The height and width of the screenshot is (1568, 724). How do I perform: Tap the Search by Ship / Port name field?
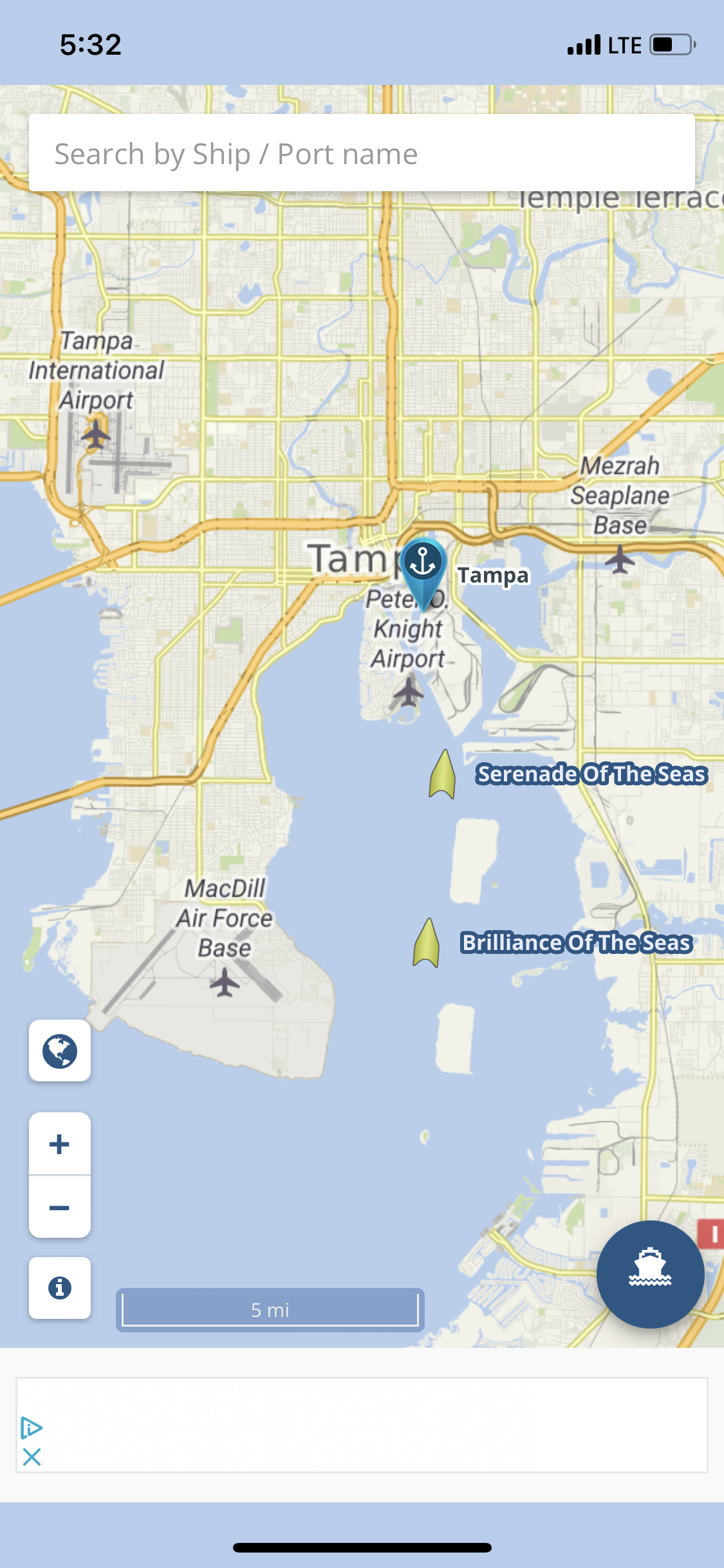pyautogui.click(x=362, y=153)
